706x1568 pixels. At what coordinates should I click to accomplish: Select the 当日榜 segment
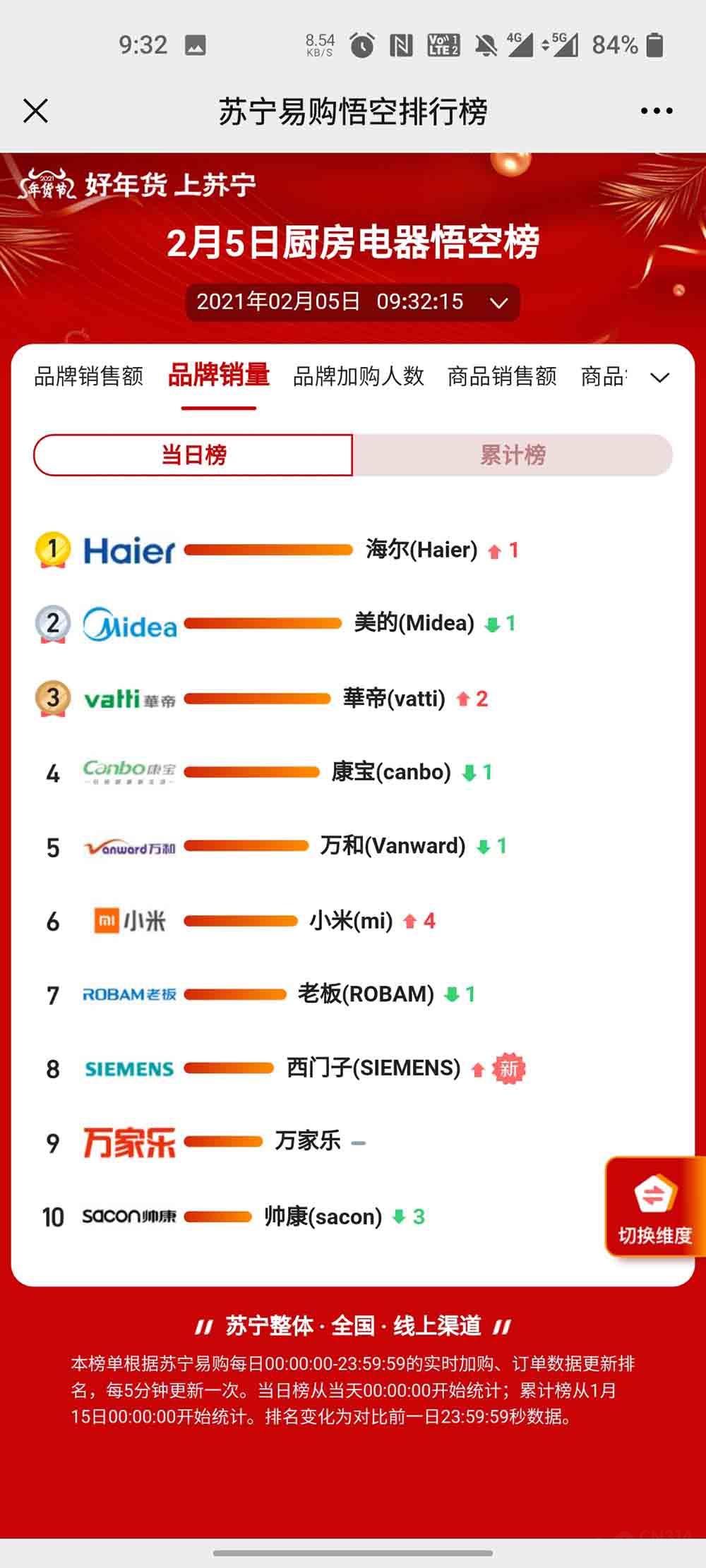click(193, 454)
